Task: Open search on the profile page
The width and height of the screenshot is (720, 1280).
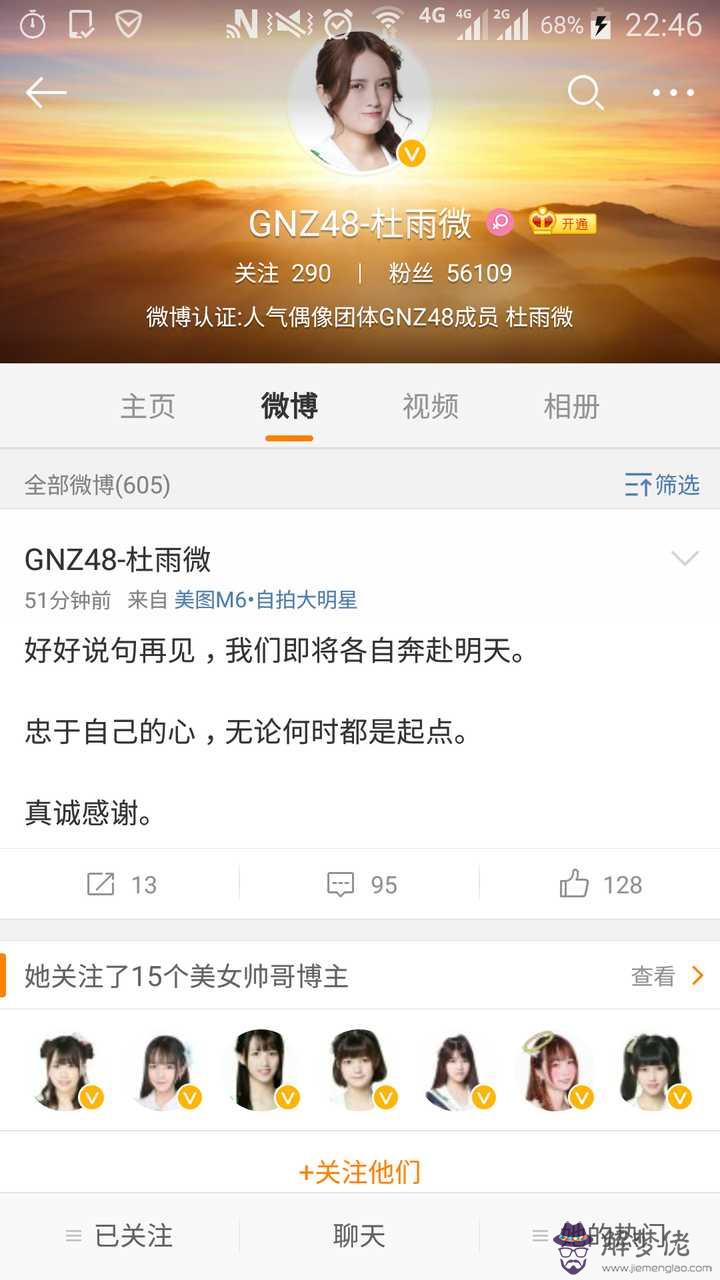Action: [585, 93]
